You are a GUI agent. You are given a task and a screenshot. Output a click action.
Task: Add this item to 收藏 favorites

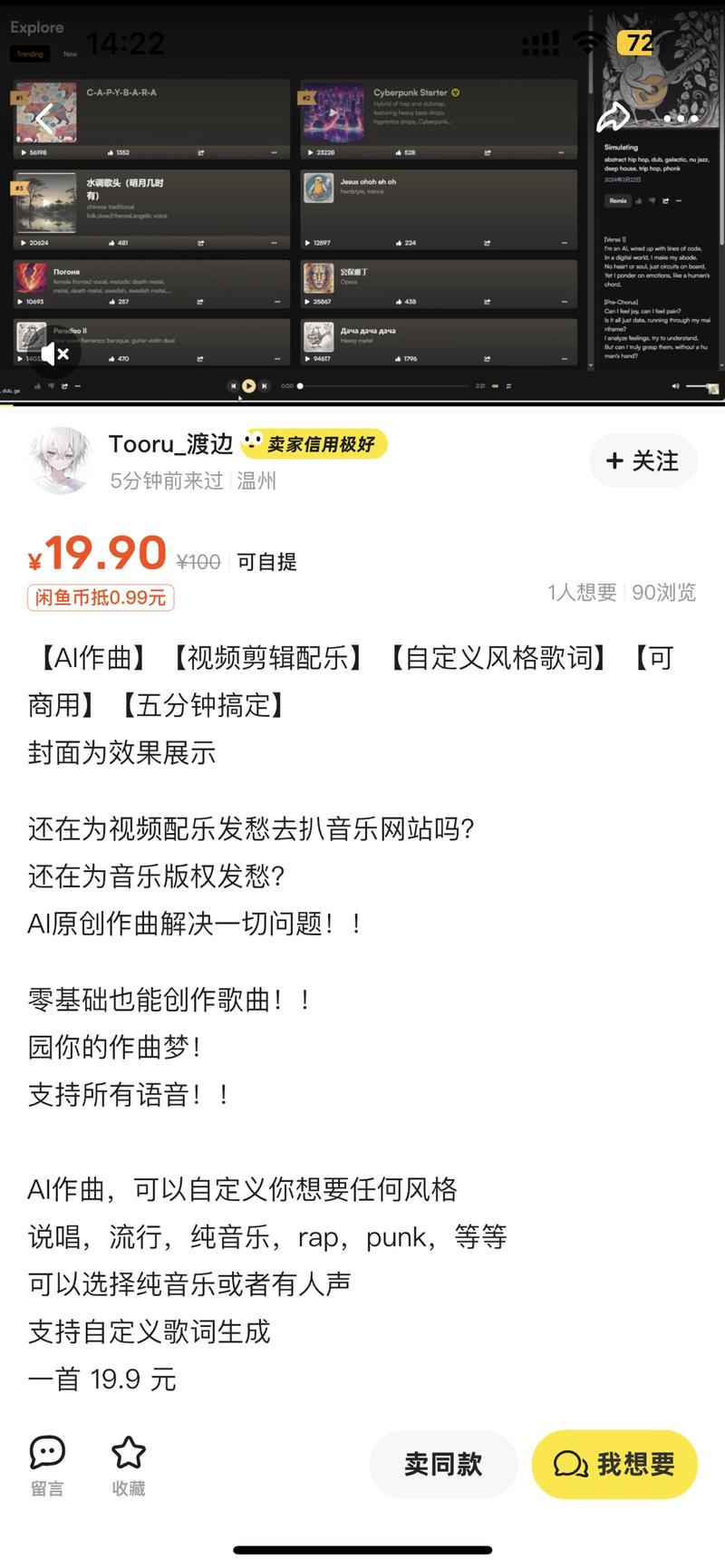click(x=128, y=1465)
